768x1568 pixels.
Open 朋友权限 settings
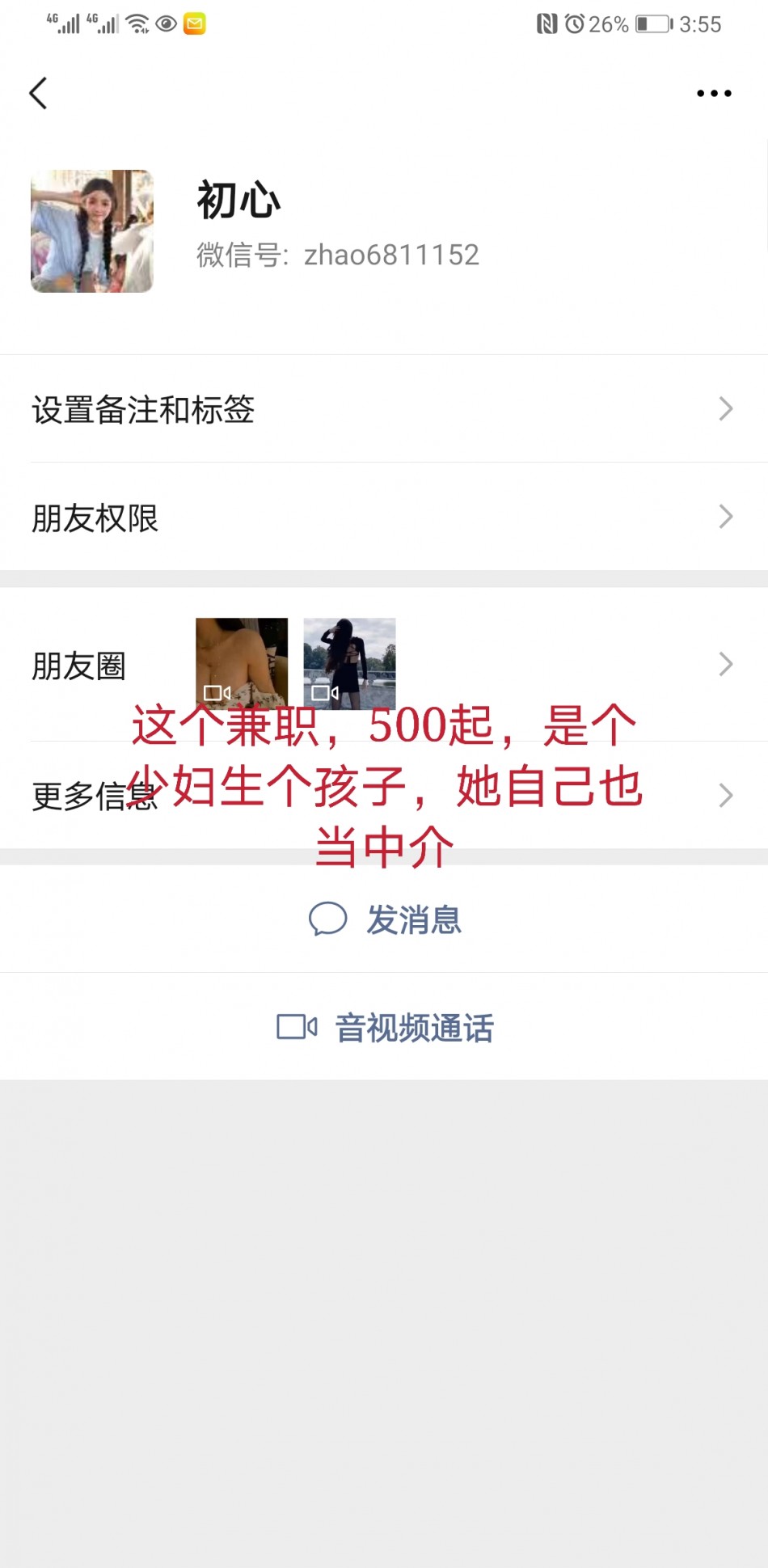click(384, 518)
